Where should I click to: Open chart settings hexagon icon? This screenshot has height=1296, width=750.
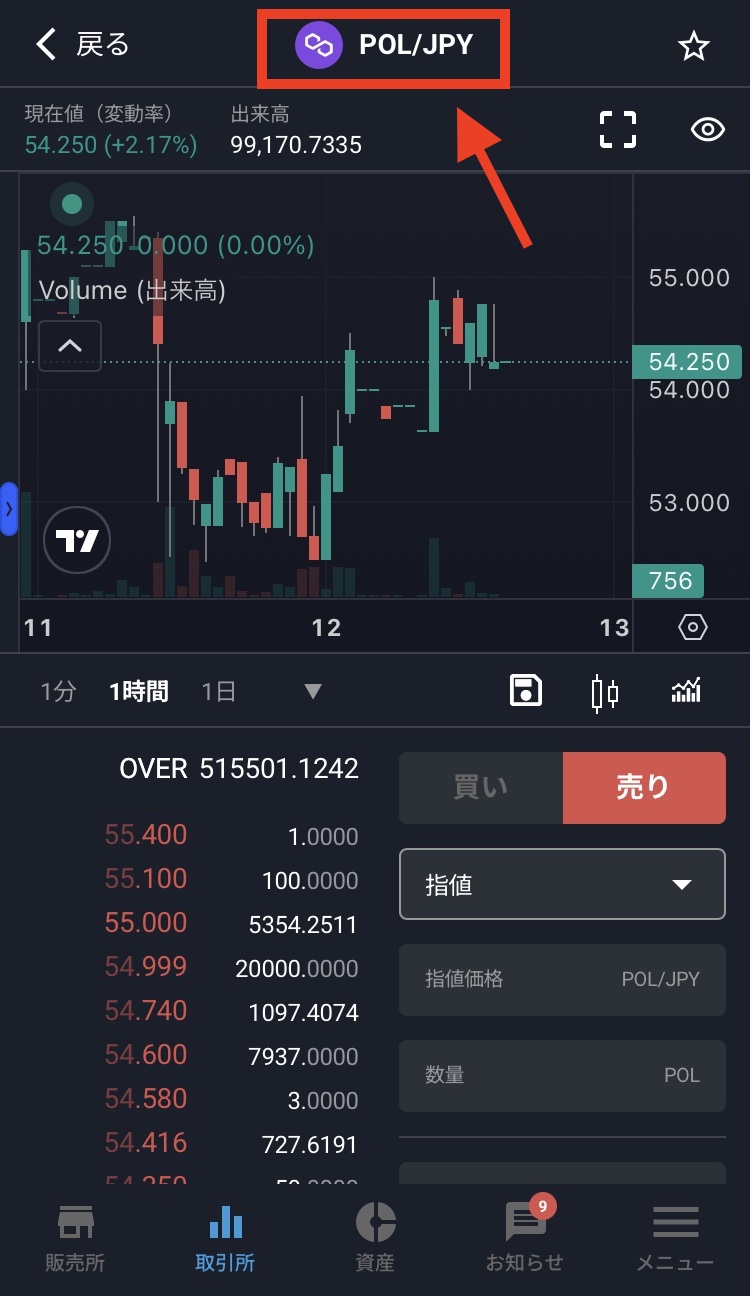(x=692, y=627)
